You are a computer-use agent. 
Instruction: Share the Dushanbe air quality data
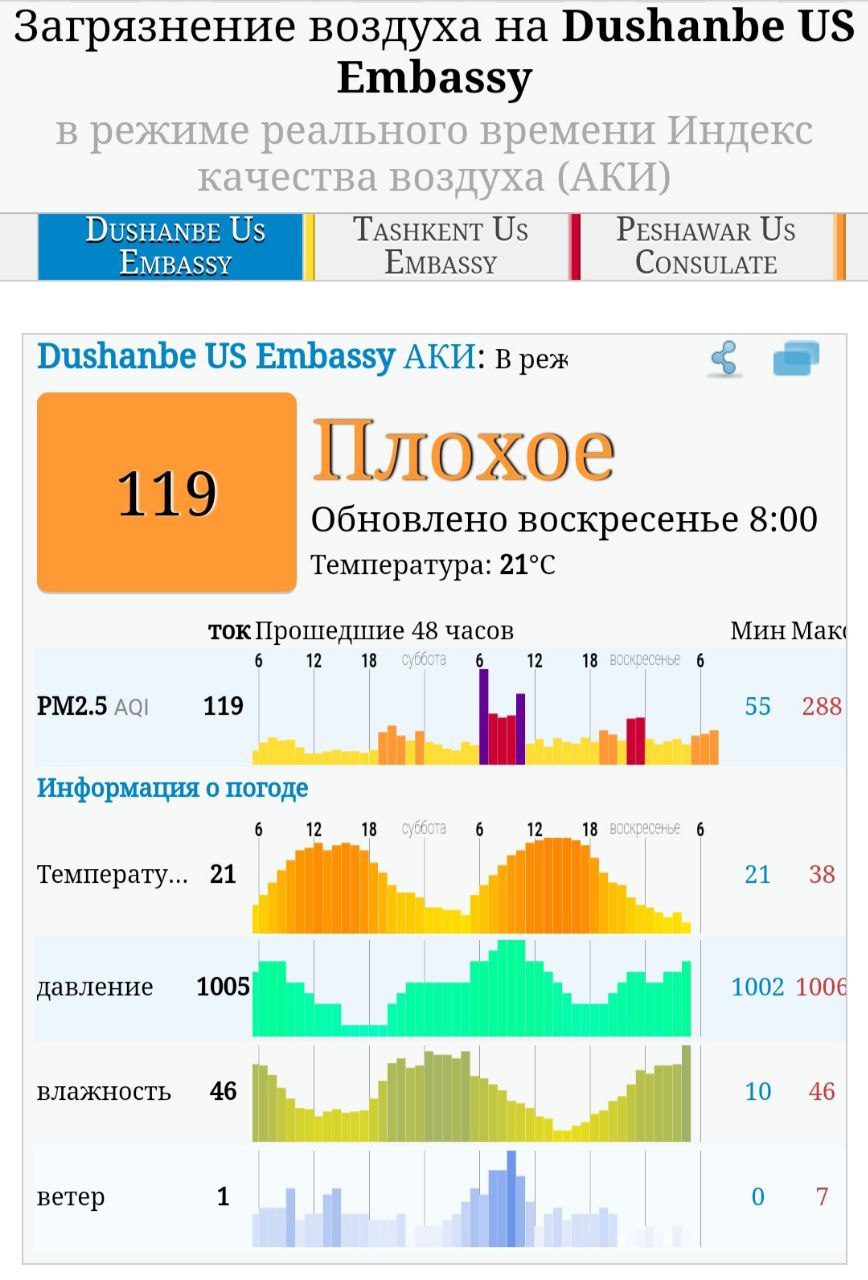click(x=725, y=358)
